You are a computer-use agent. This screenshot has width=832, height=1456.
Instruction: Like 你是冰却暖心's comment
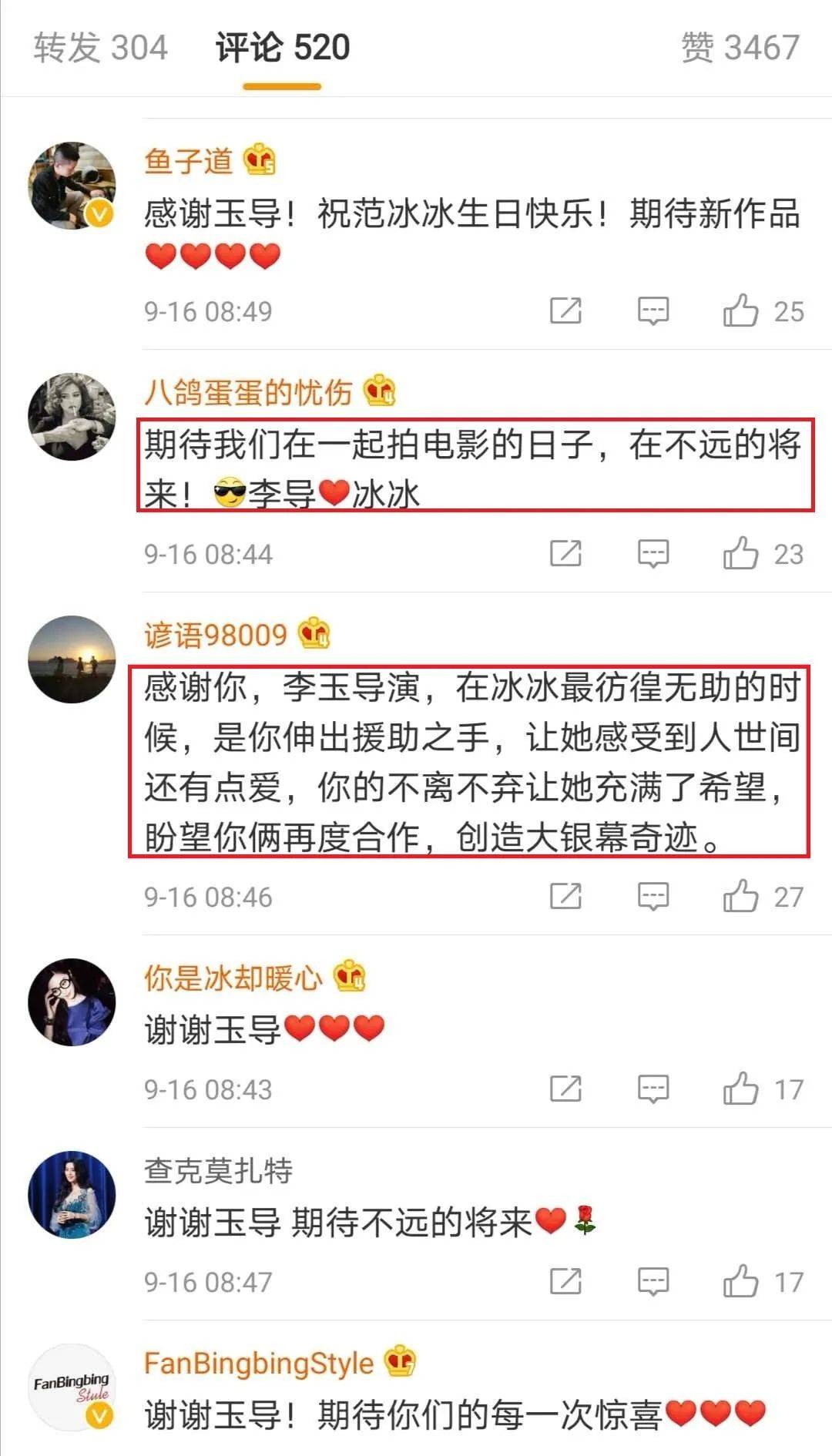740,1089
